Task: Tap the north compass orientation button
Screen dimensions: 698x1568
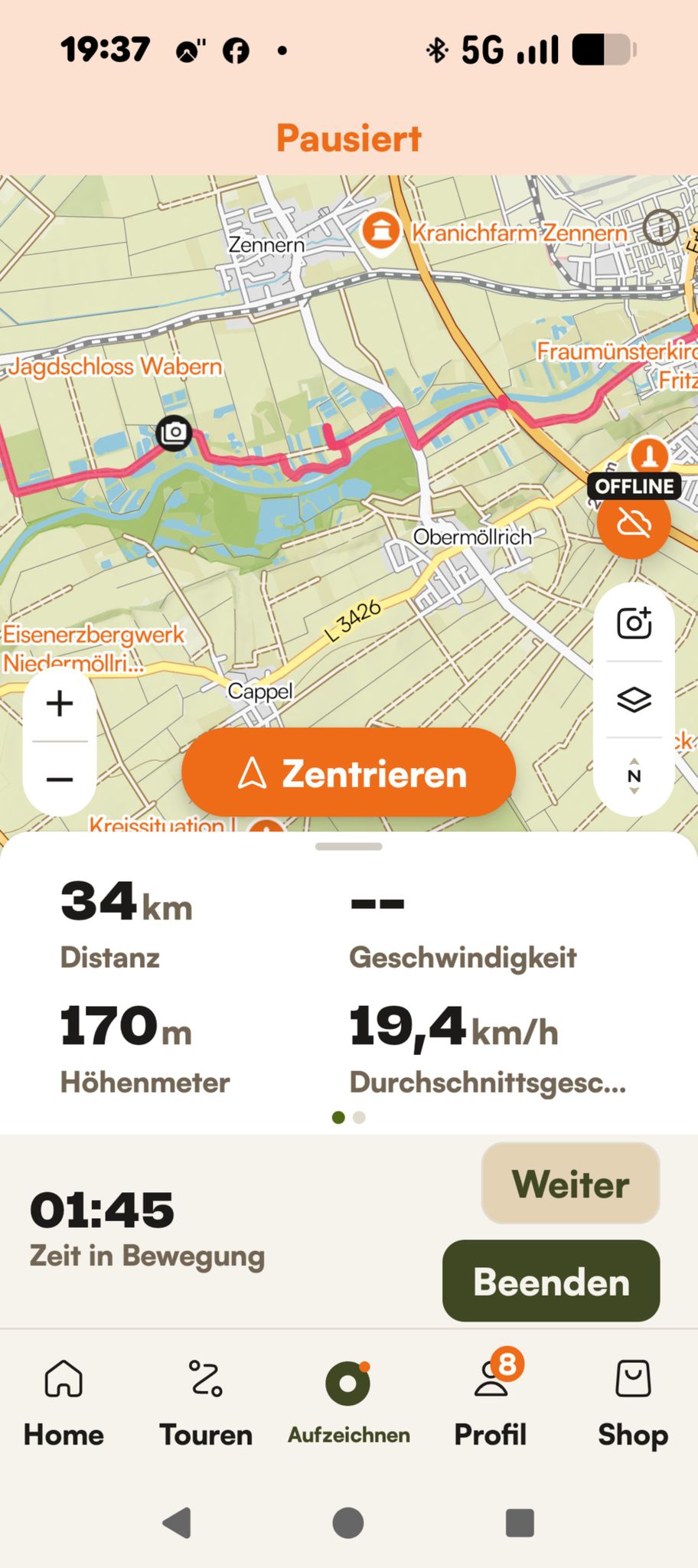Action: point(634,776)
